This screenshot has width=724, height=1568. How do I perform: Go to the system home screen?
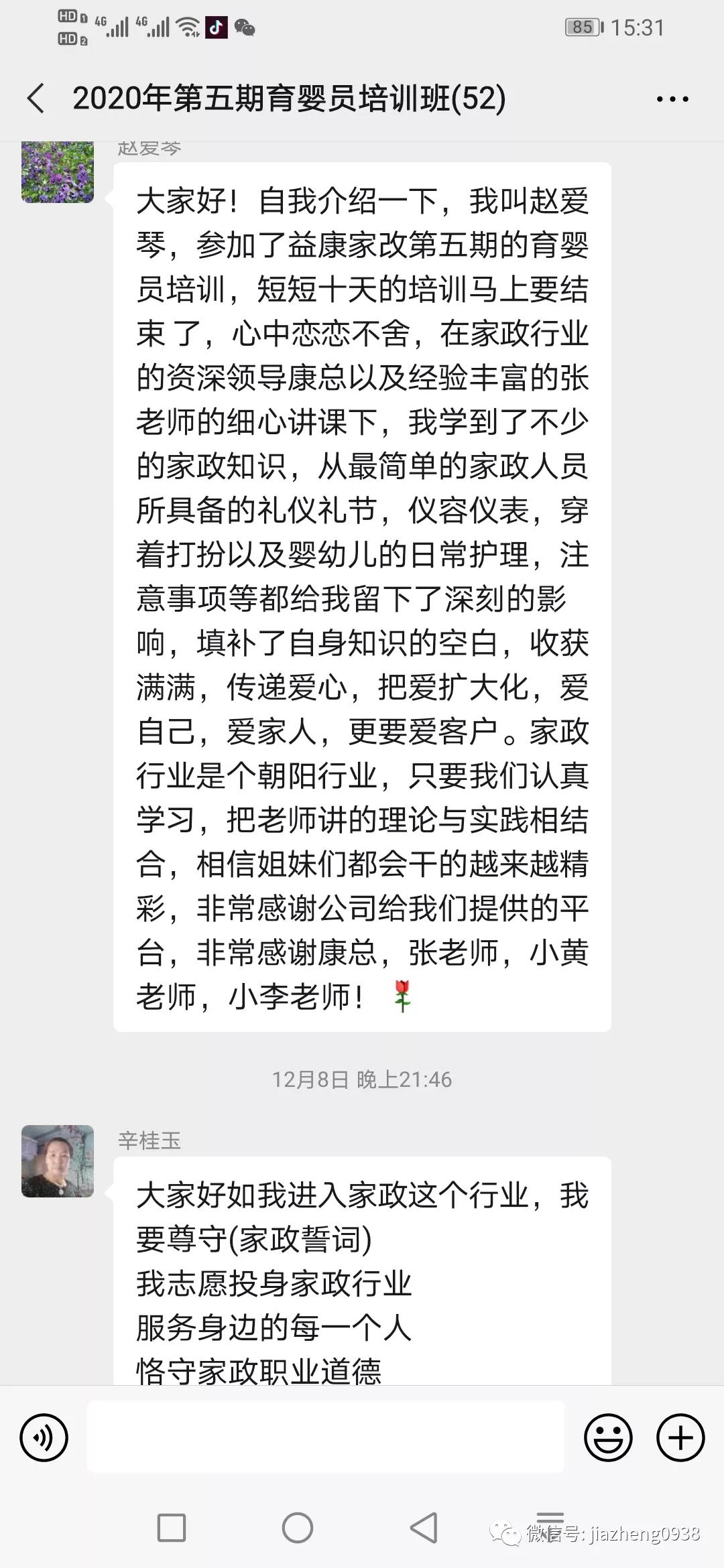[298, 1528]
